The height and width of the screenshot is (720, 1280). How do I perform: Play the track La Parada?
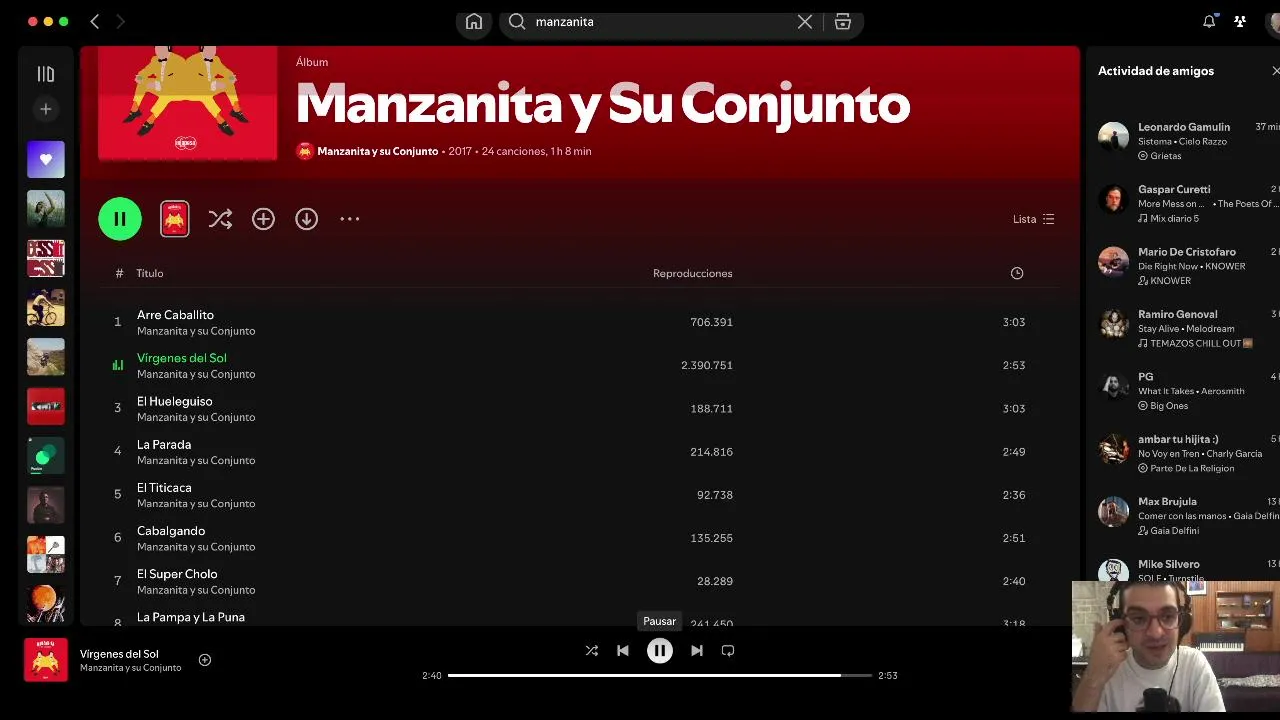click(164, 444)
